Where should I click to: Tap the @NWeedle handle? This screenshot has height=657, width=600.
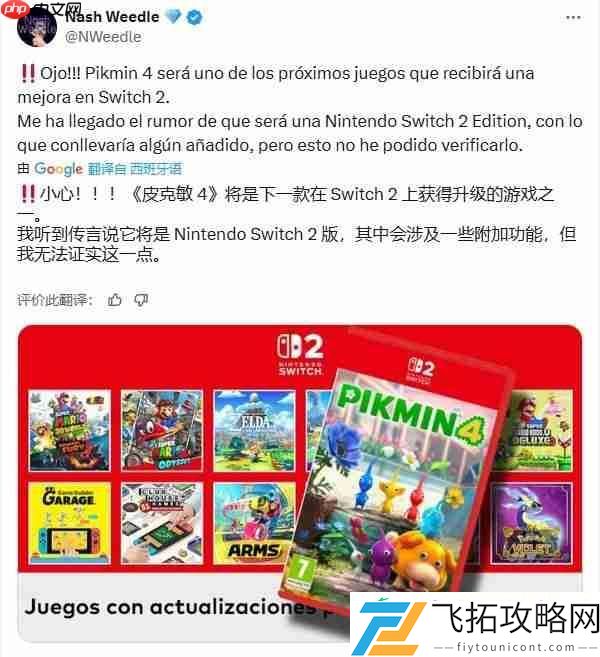(x=103, y=37)
